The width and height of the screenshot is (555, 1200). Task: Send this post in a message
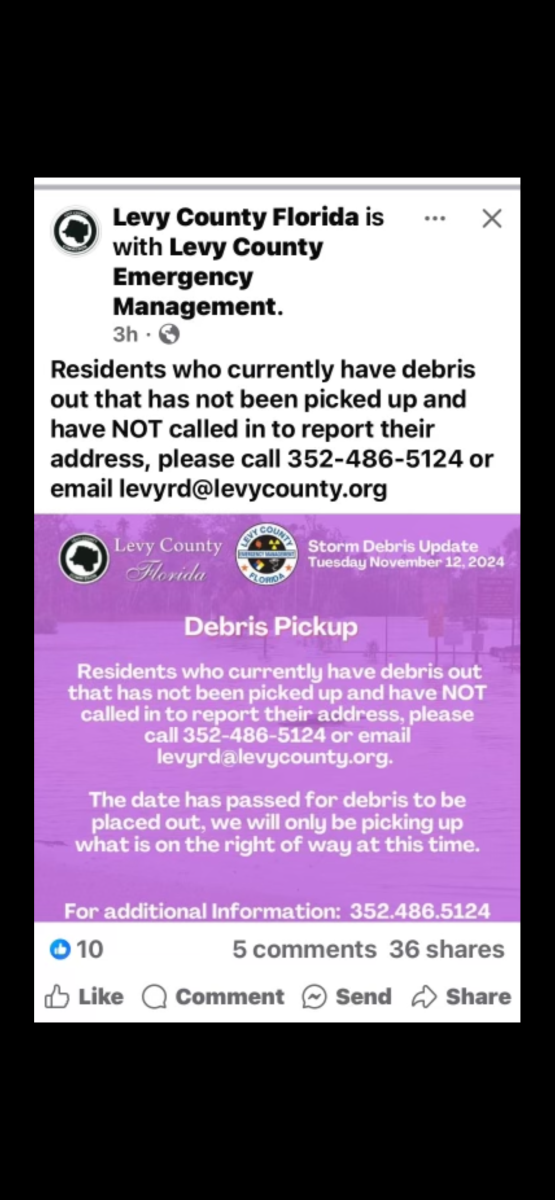(347, 997)
